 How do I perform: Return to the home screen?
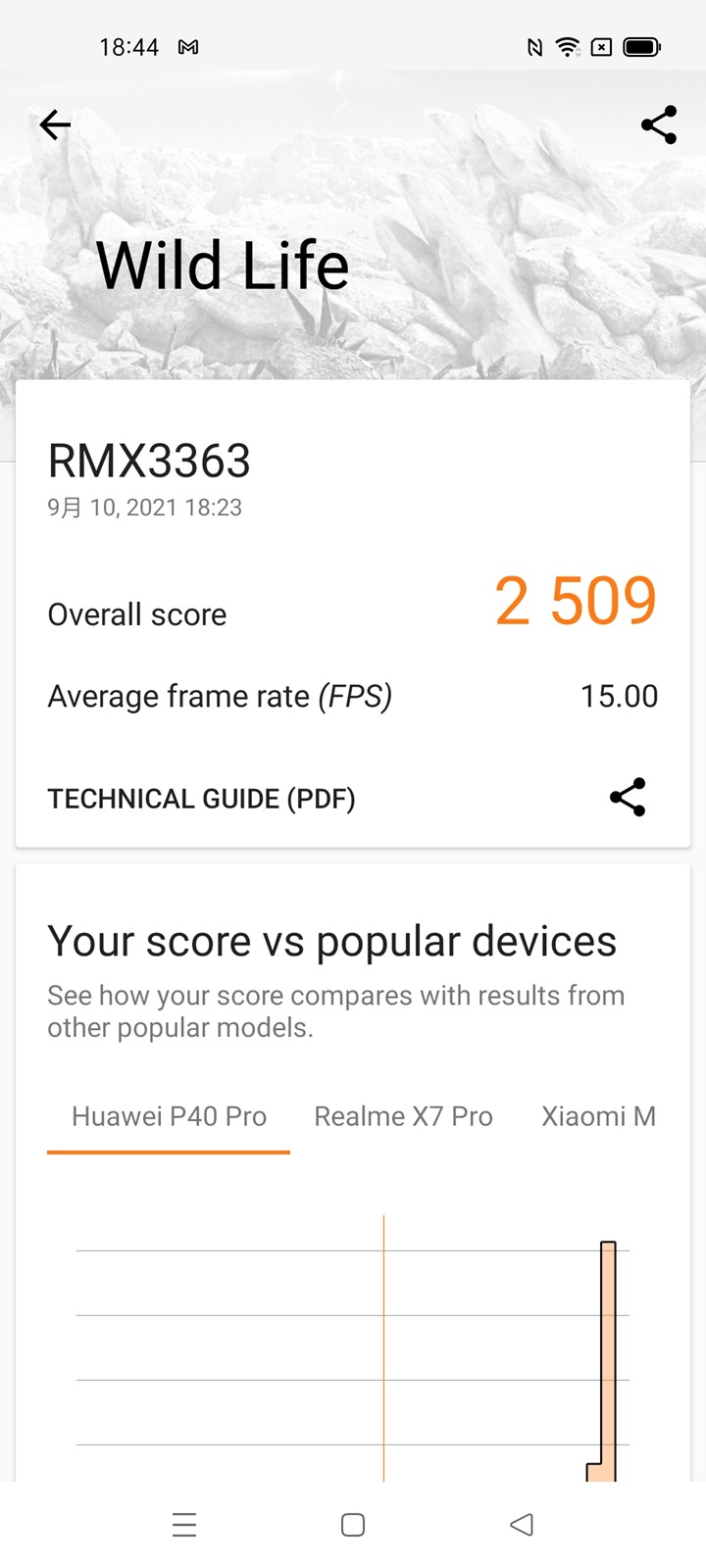point(353,1525)
